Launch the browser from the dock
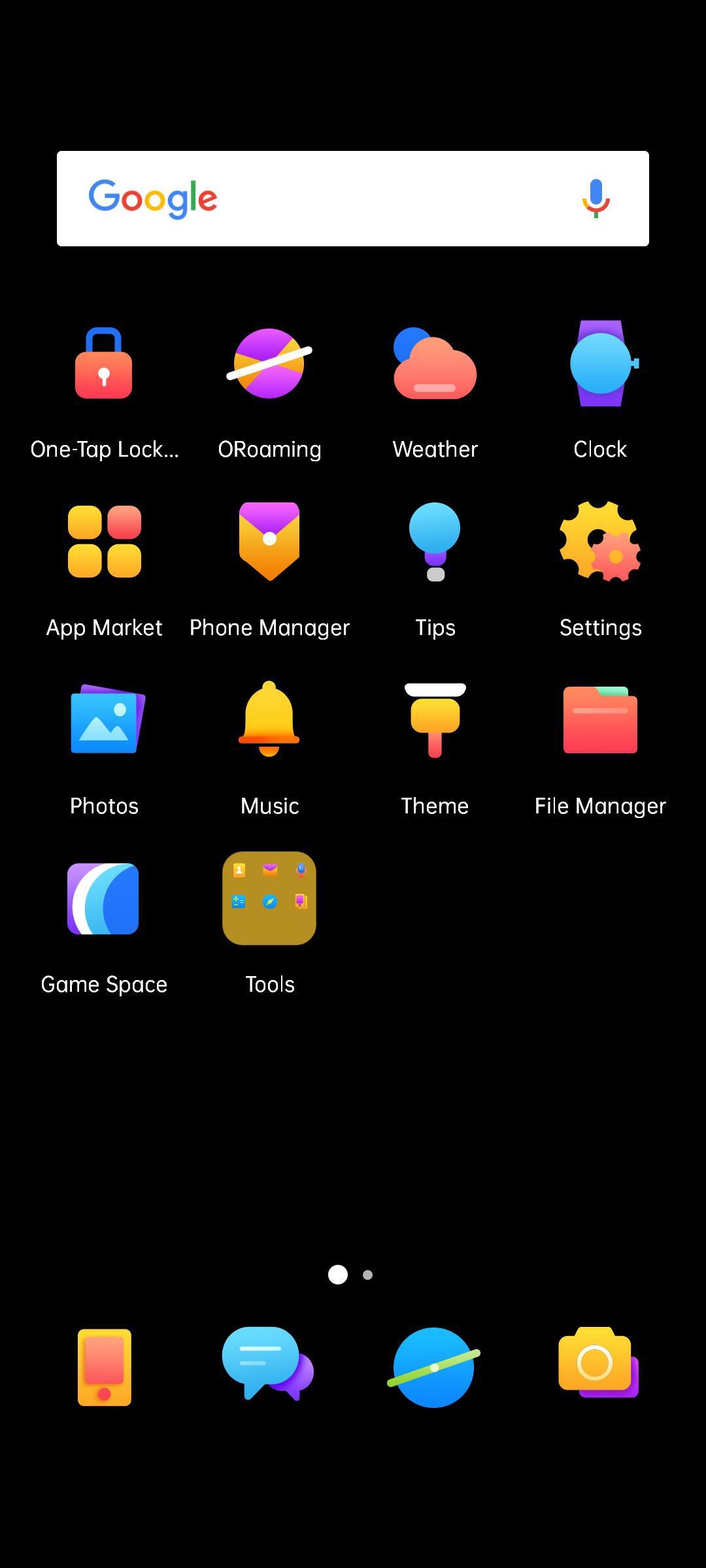Viewport: 706px width, 1568px height. point(433,1367)
